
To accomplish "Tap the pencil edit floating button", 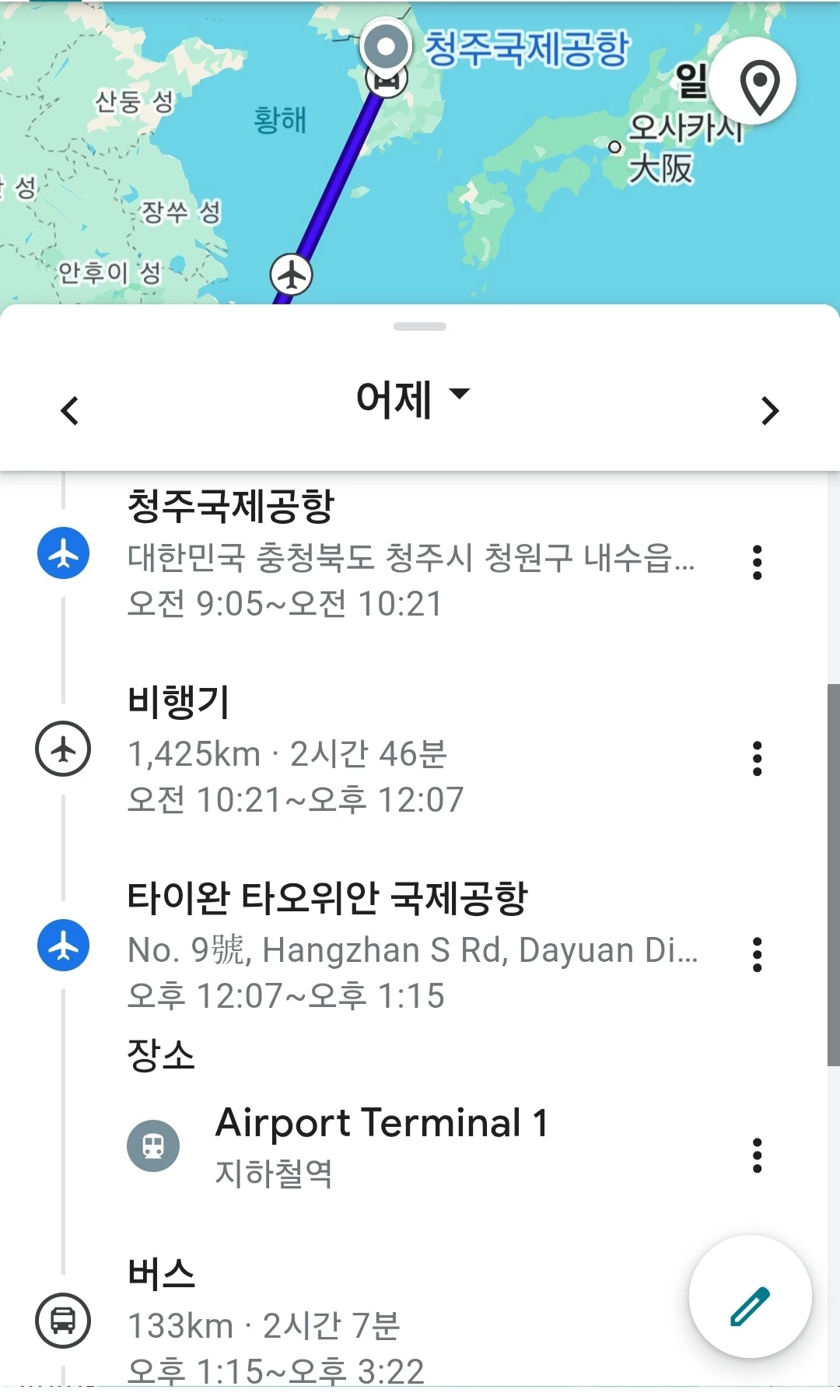I will [750, 1297].
